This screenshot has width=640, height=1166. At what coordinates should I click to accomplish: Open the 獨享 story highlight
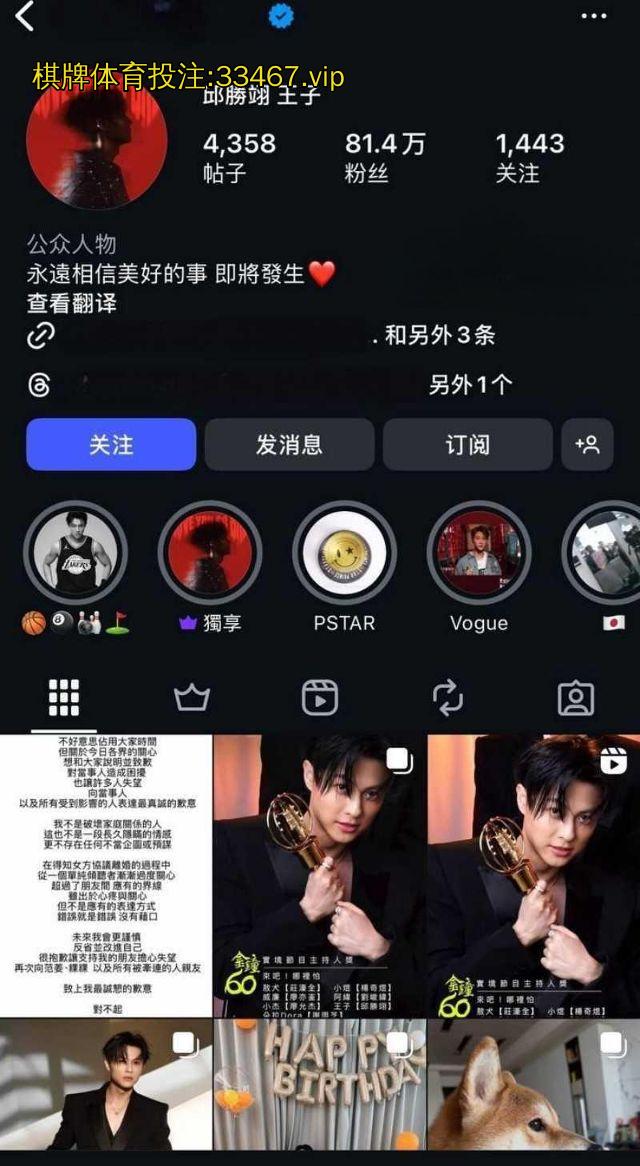point(210,553)
